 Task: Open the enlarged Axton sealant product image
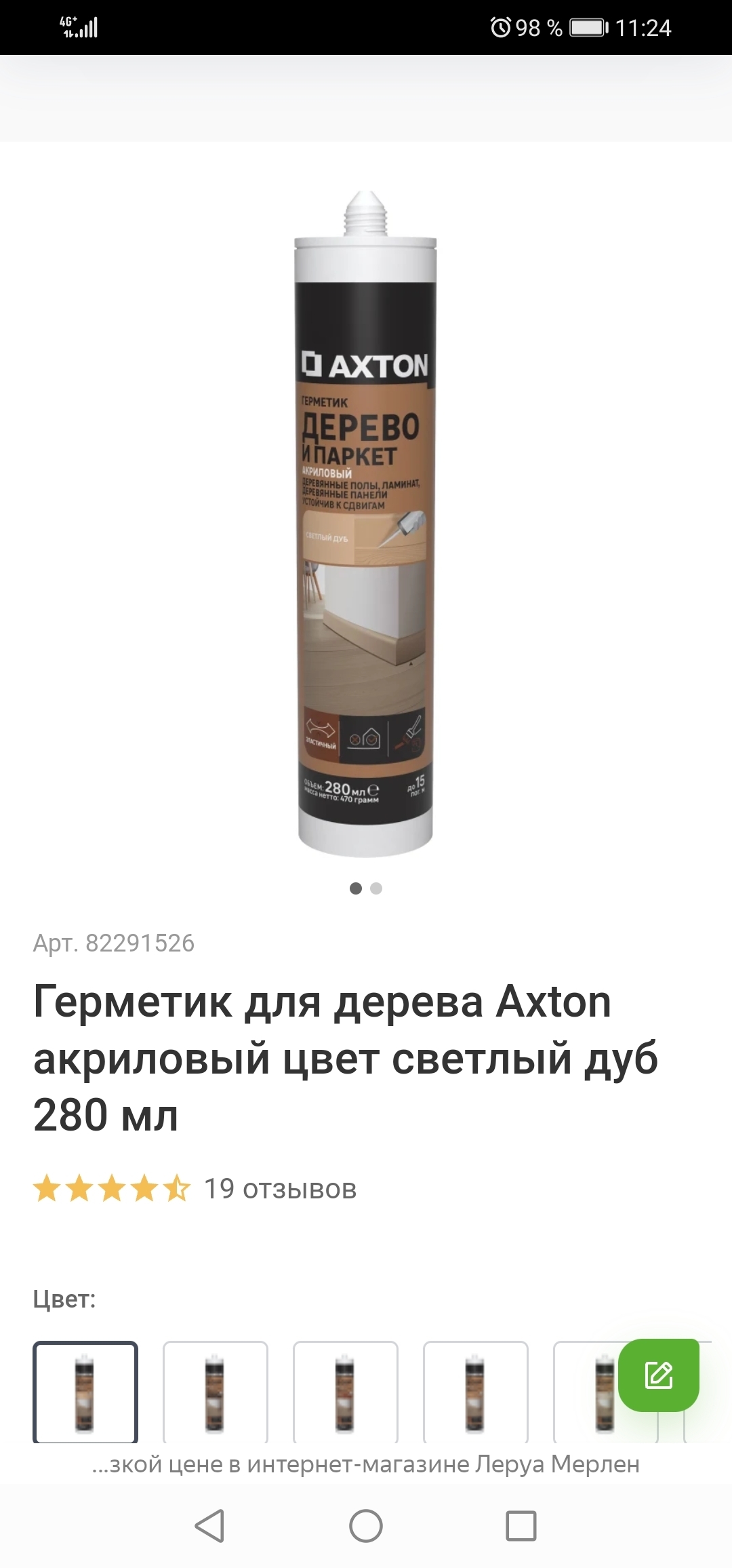(366, 522)
